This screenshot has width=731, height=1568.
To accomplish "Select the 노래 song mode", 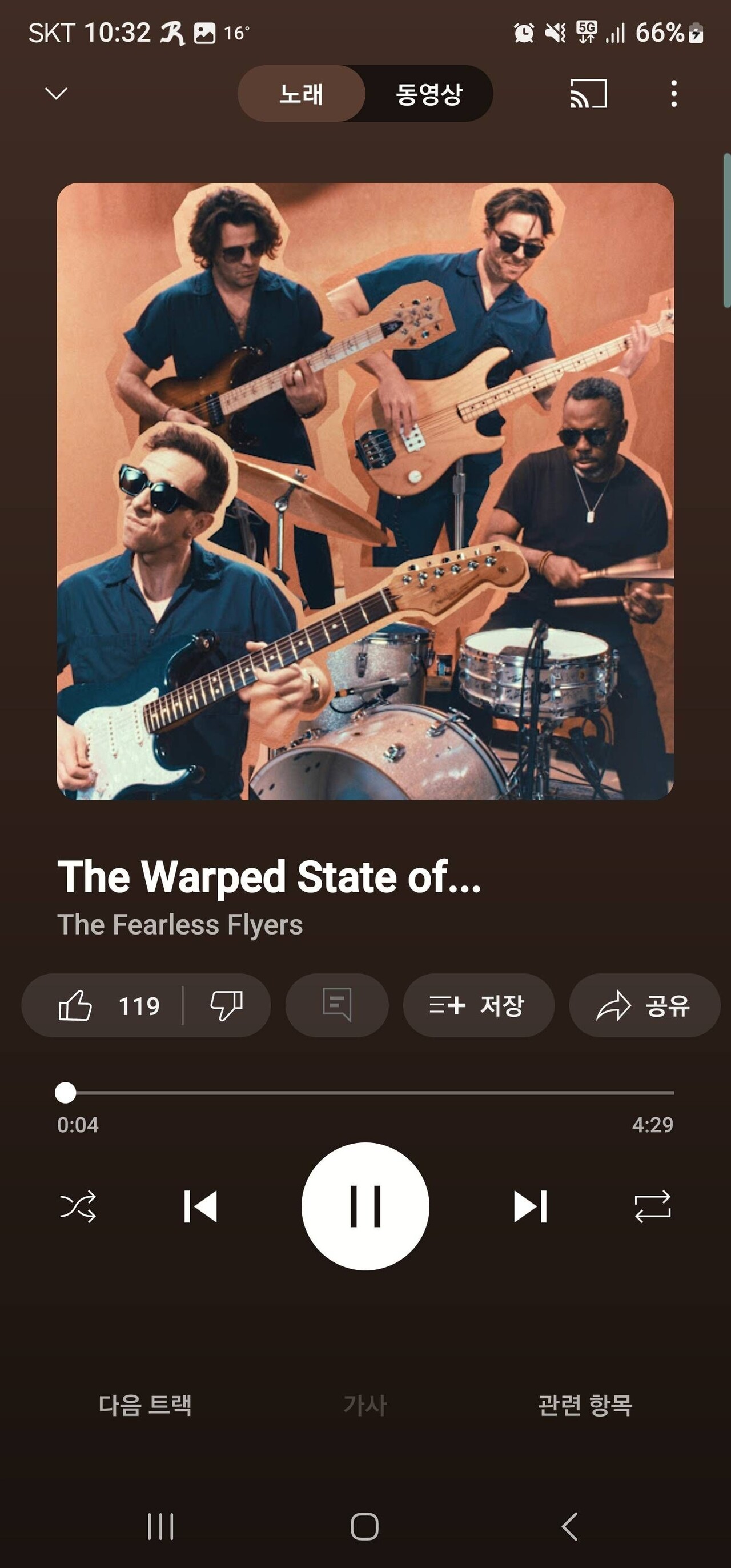I will tap(302, 94).
